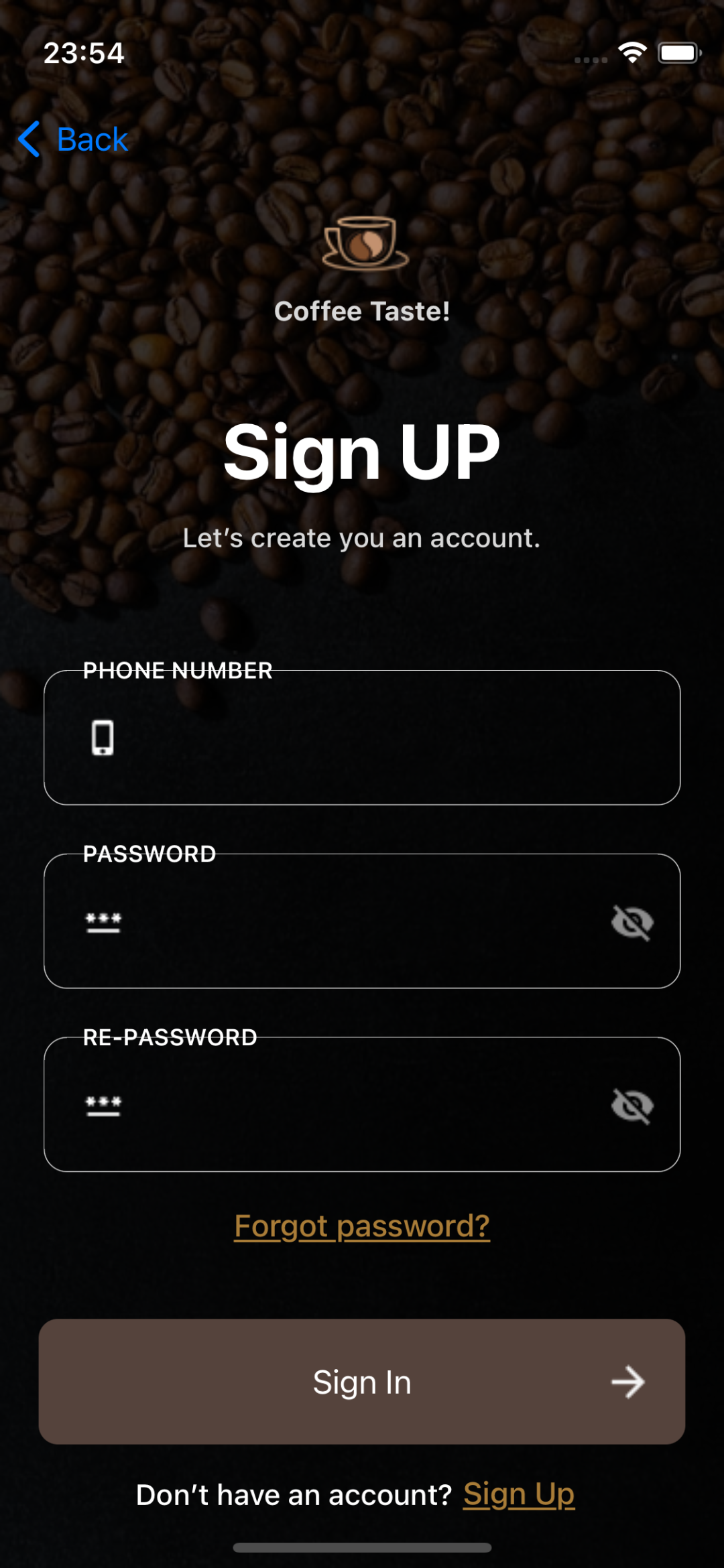
Task: Go back to the previous screen
Action: coord(74,139)
